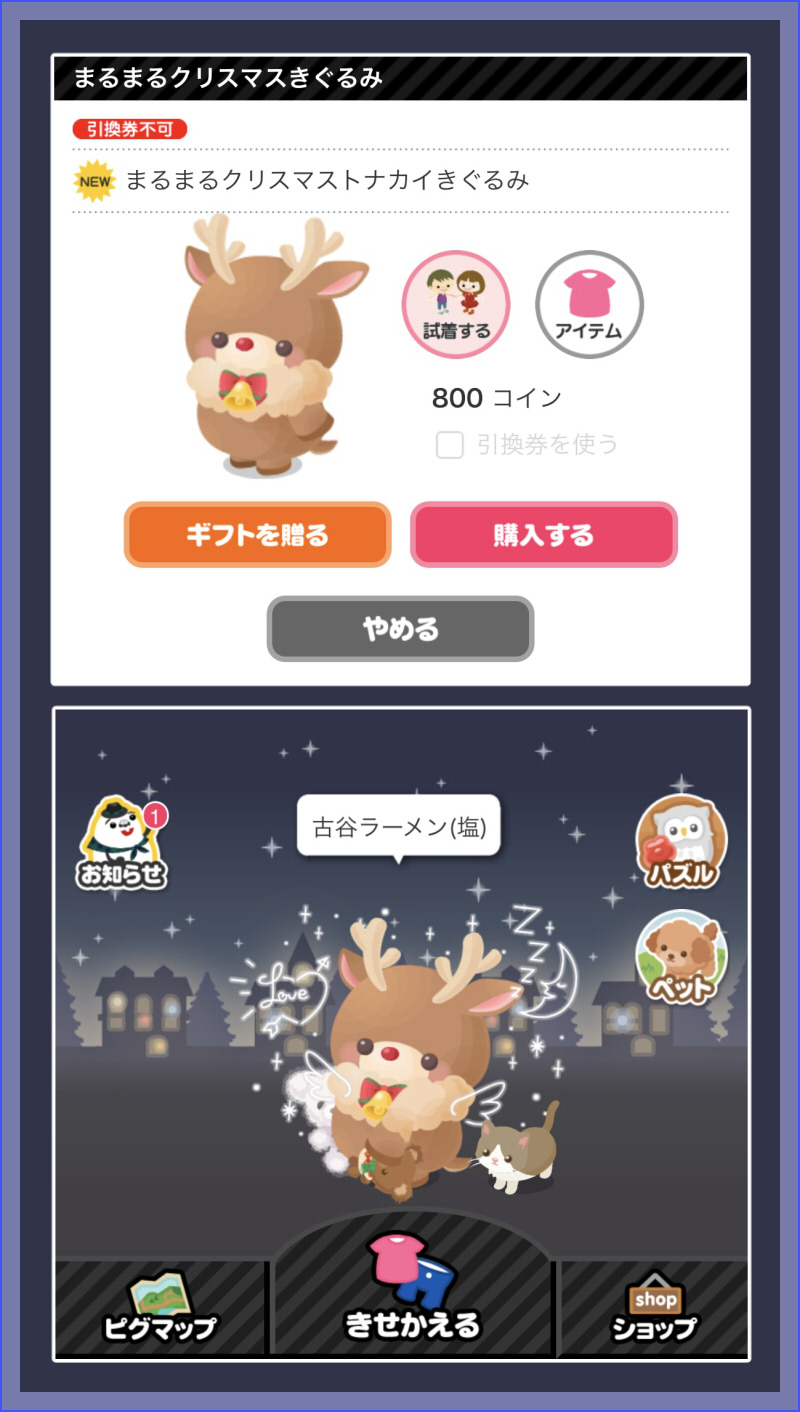The height and width of the screenshot is (1412, 800).
Task: Tap ギフトを贈る to send a gift
Action: (x=257, y=535)
